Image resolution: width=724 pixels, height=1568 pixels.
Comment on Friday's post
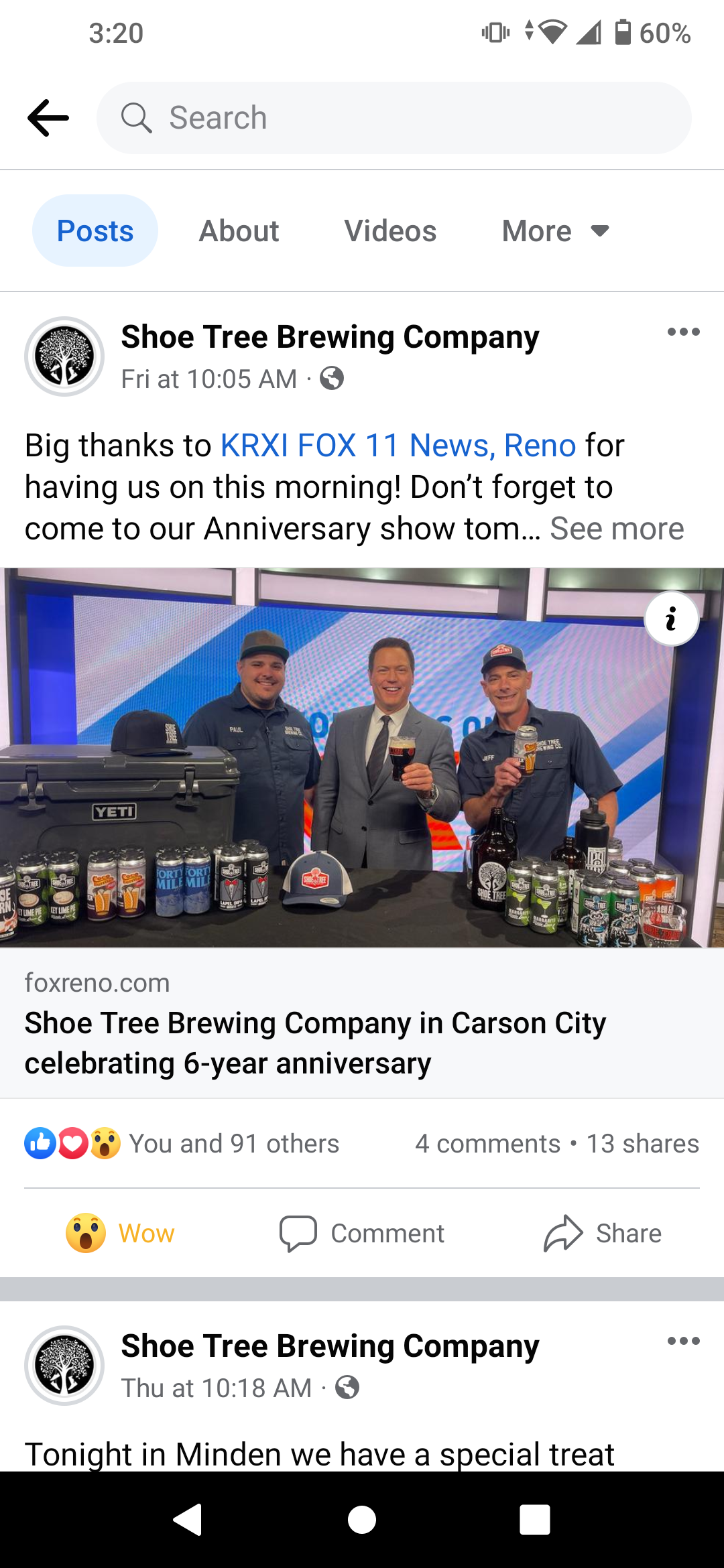coord(362,1233)
